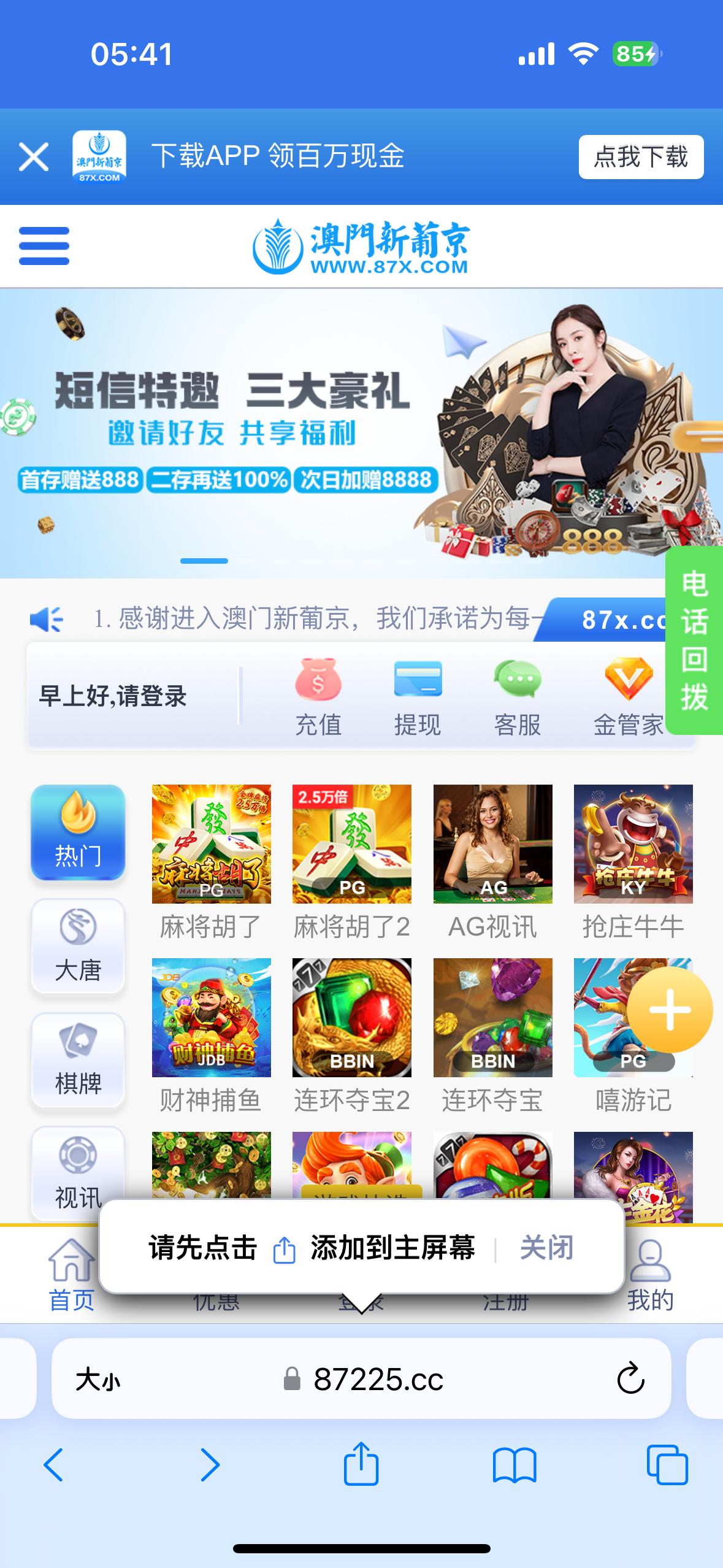Go to the 首页 home tab
Image resolution: width=723 pixels, height=1568 pixels.
coord(72,1275)
